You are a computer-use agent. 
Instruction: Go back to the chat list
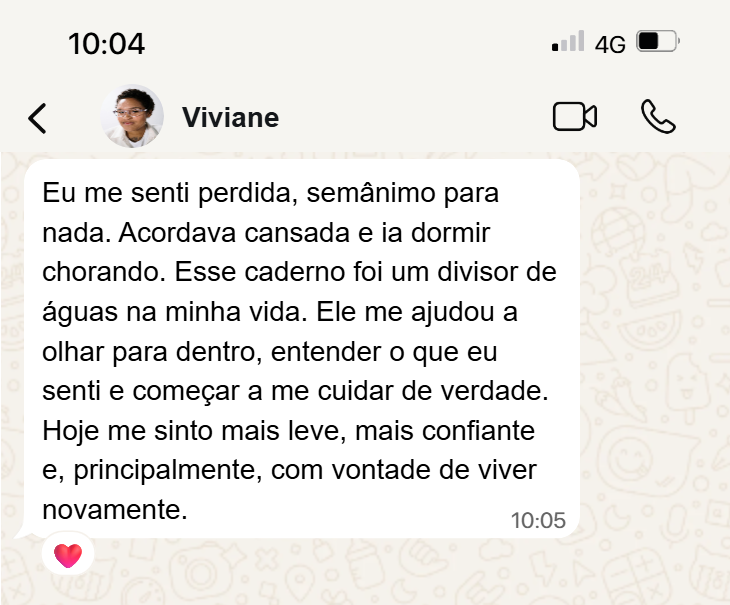click(x=37, y=118)
